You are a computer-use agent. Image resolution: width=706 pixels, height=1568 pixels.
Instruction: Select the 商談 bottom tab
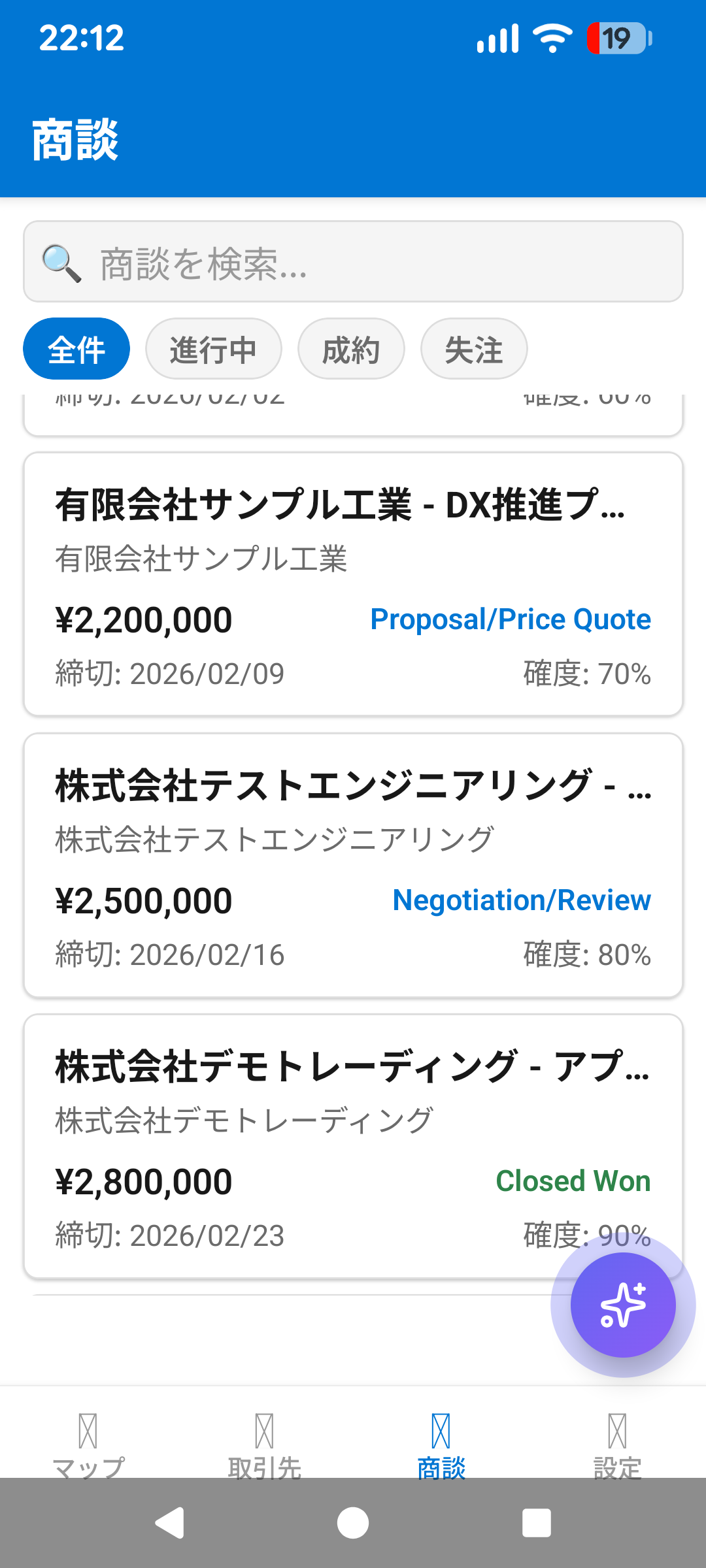[441, 1444]
